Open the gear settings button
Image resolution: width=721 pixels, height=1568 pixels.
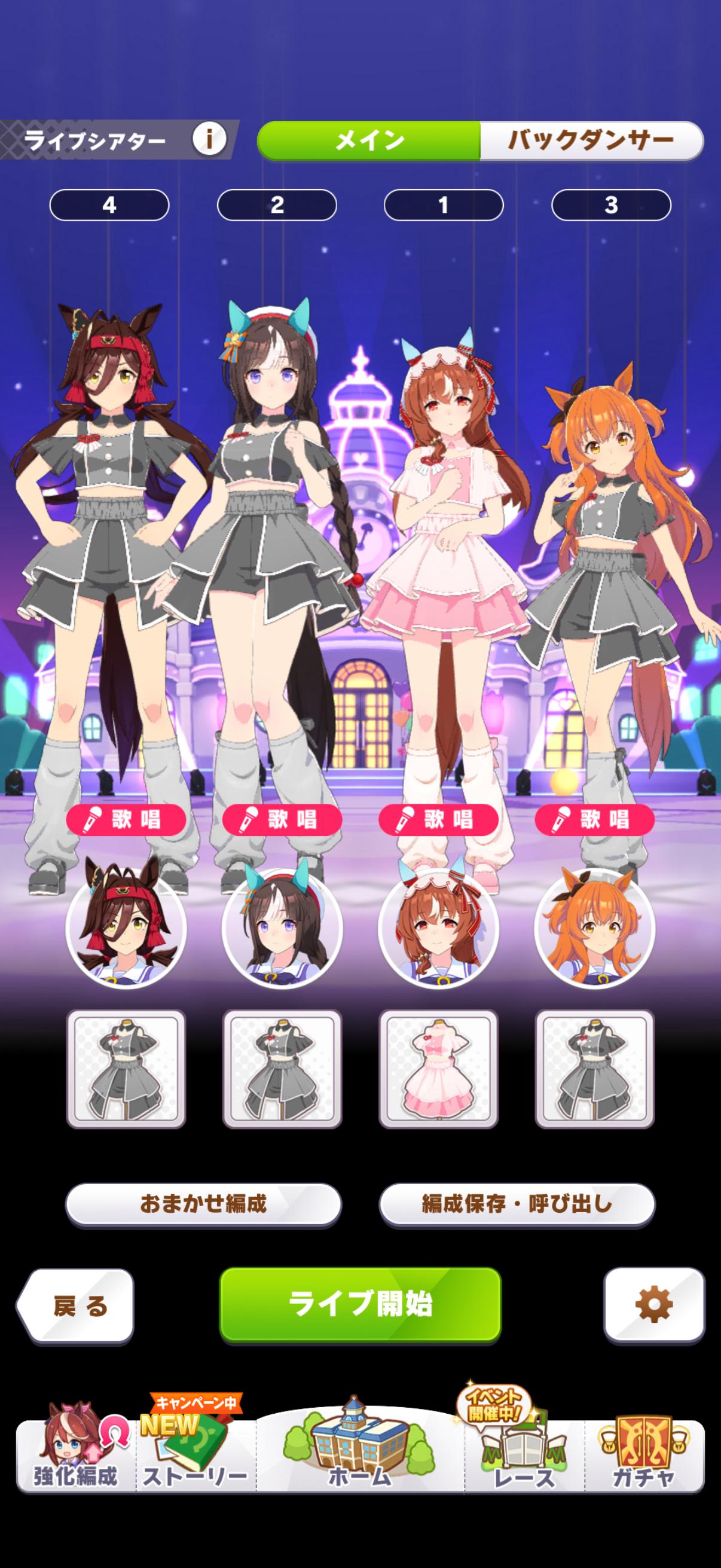(653, 1304)
